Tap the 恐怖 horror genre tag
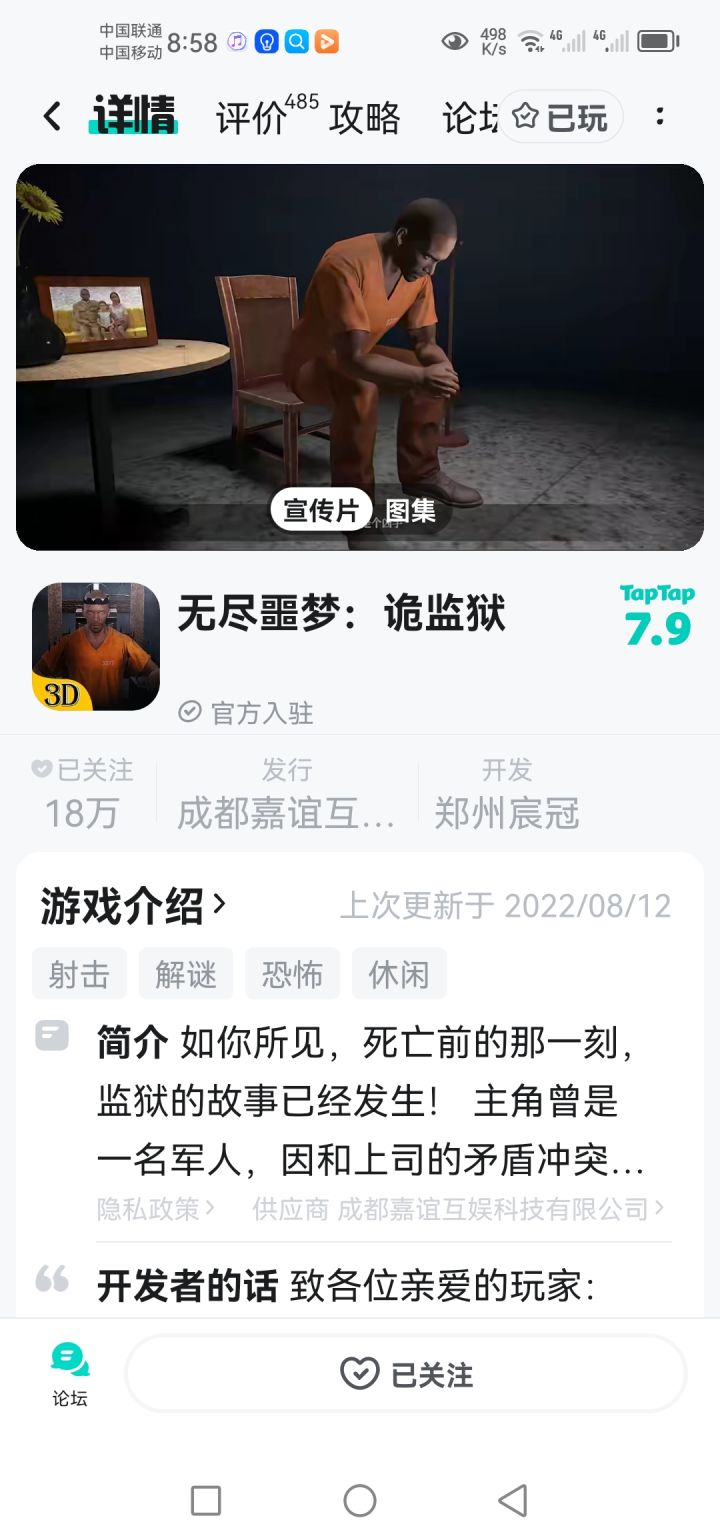 292,972
